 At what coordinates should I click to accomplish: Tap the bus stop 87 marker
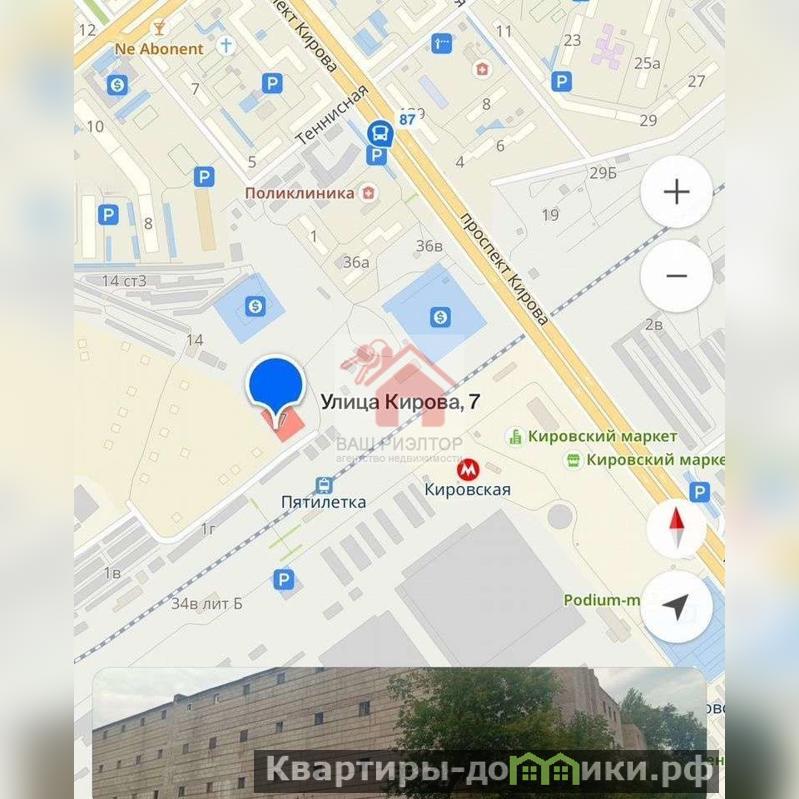[x=380, y=131]
